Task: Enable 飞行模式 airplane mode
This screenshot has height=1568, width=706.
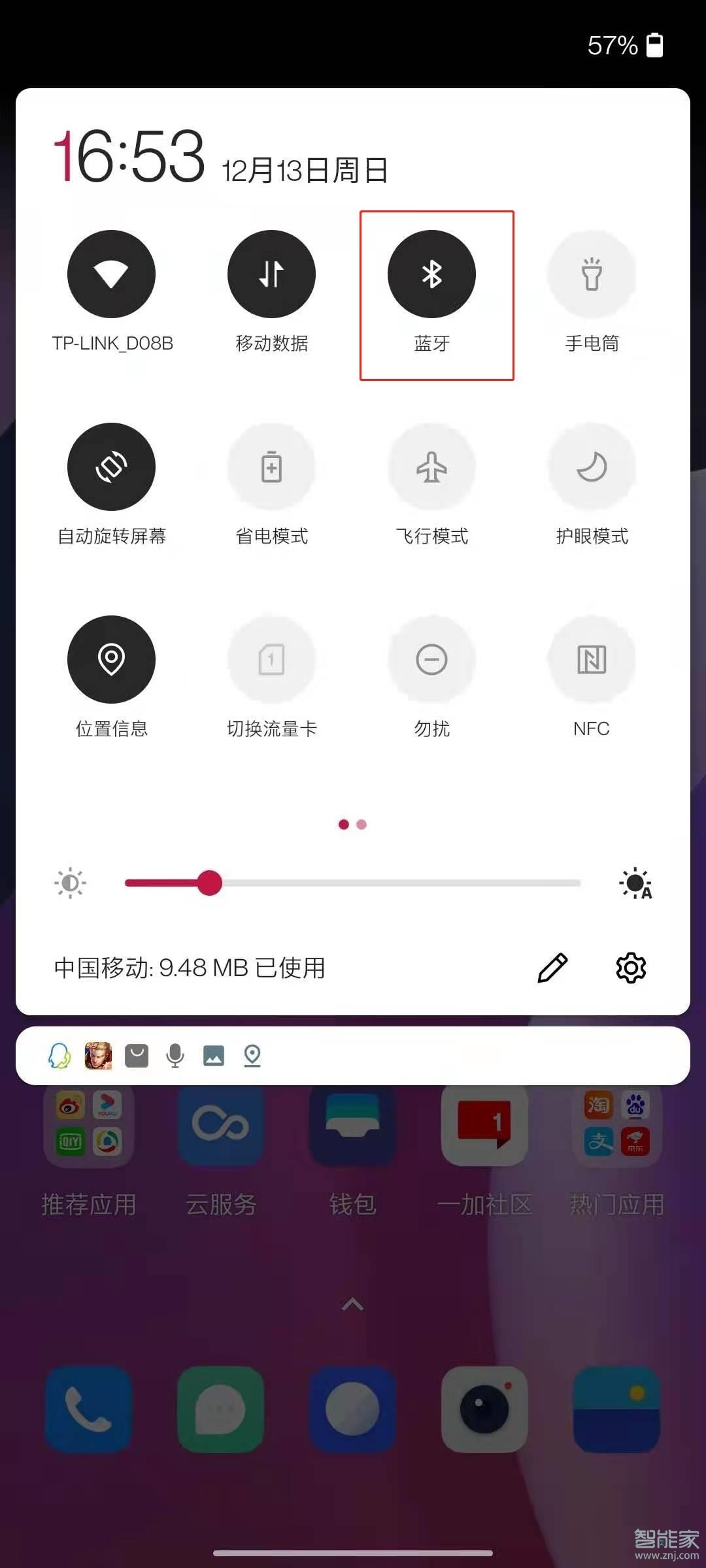Action: coord(431,466)
